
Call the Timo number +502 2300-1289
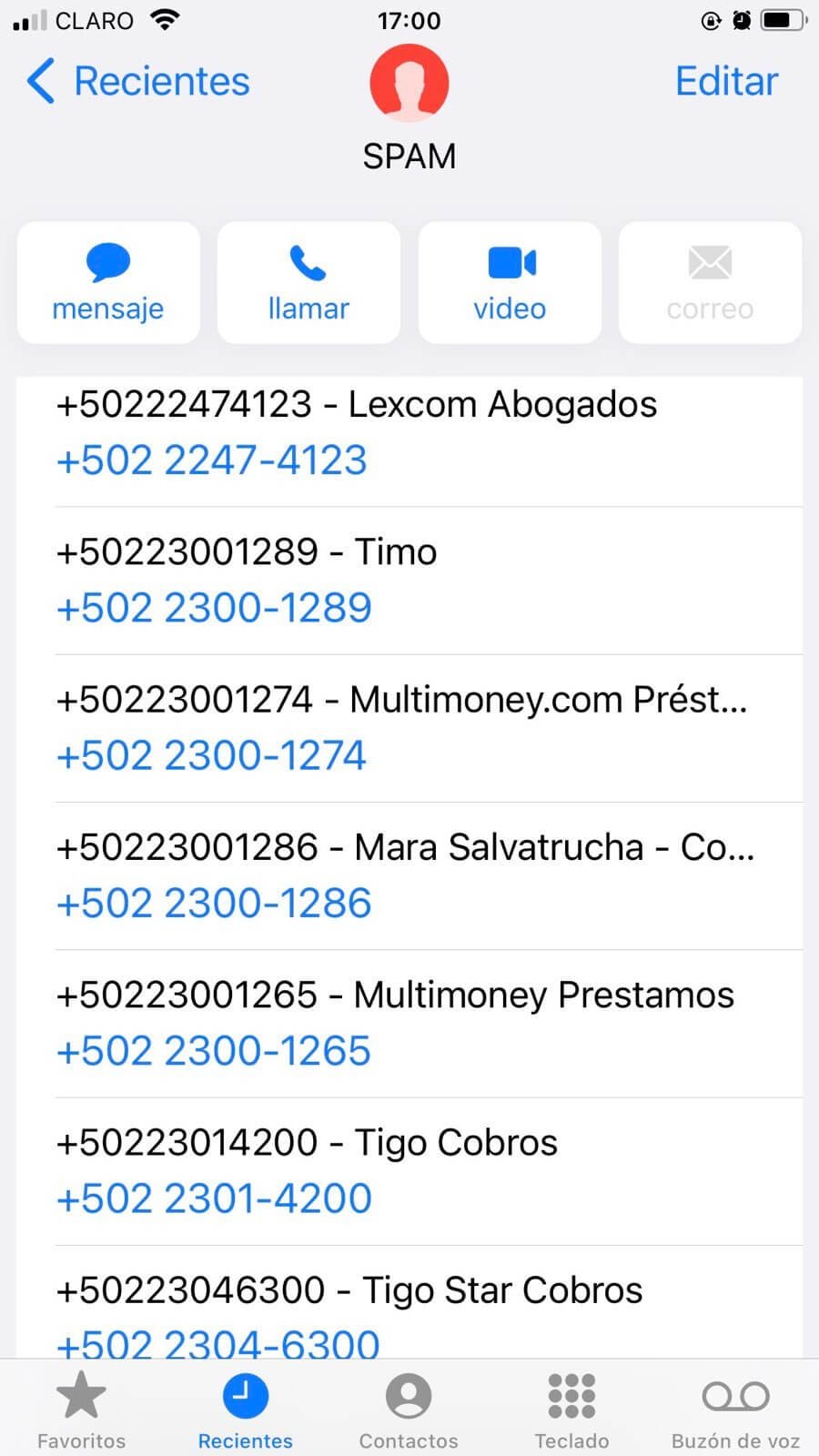[214, 608]
